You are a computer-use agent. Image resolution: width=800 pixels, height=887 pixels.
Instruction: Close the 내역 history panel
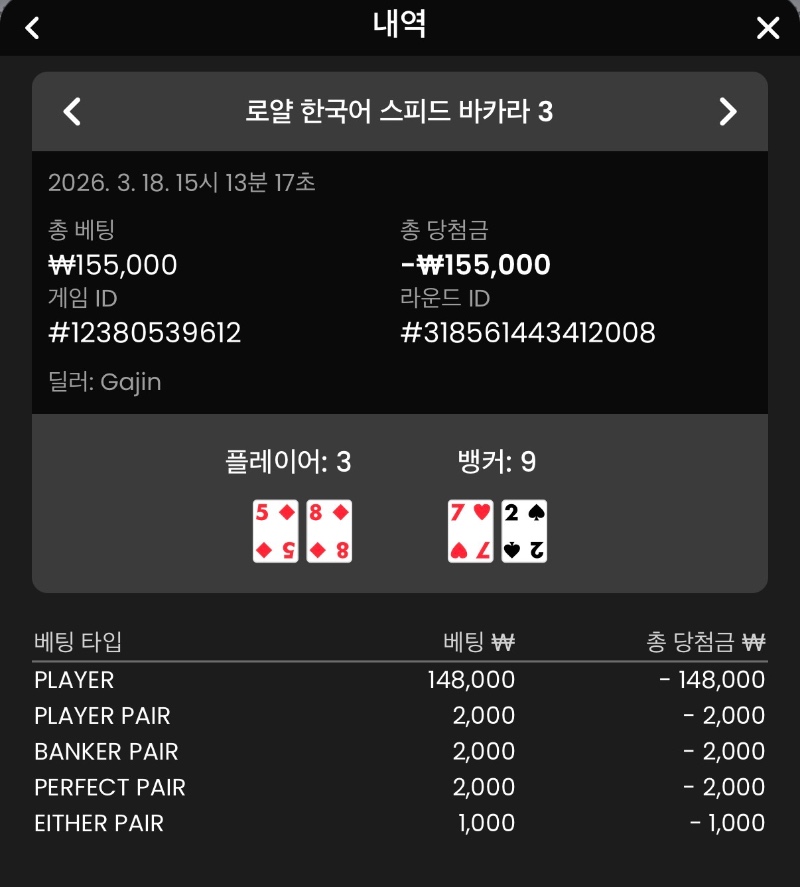[x=767, y=28]
